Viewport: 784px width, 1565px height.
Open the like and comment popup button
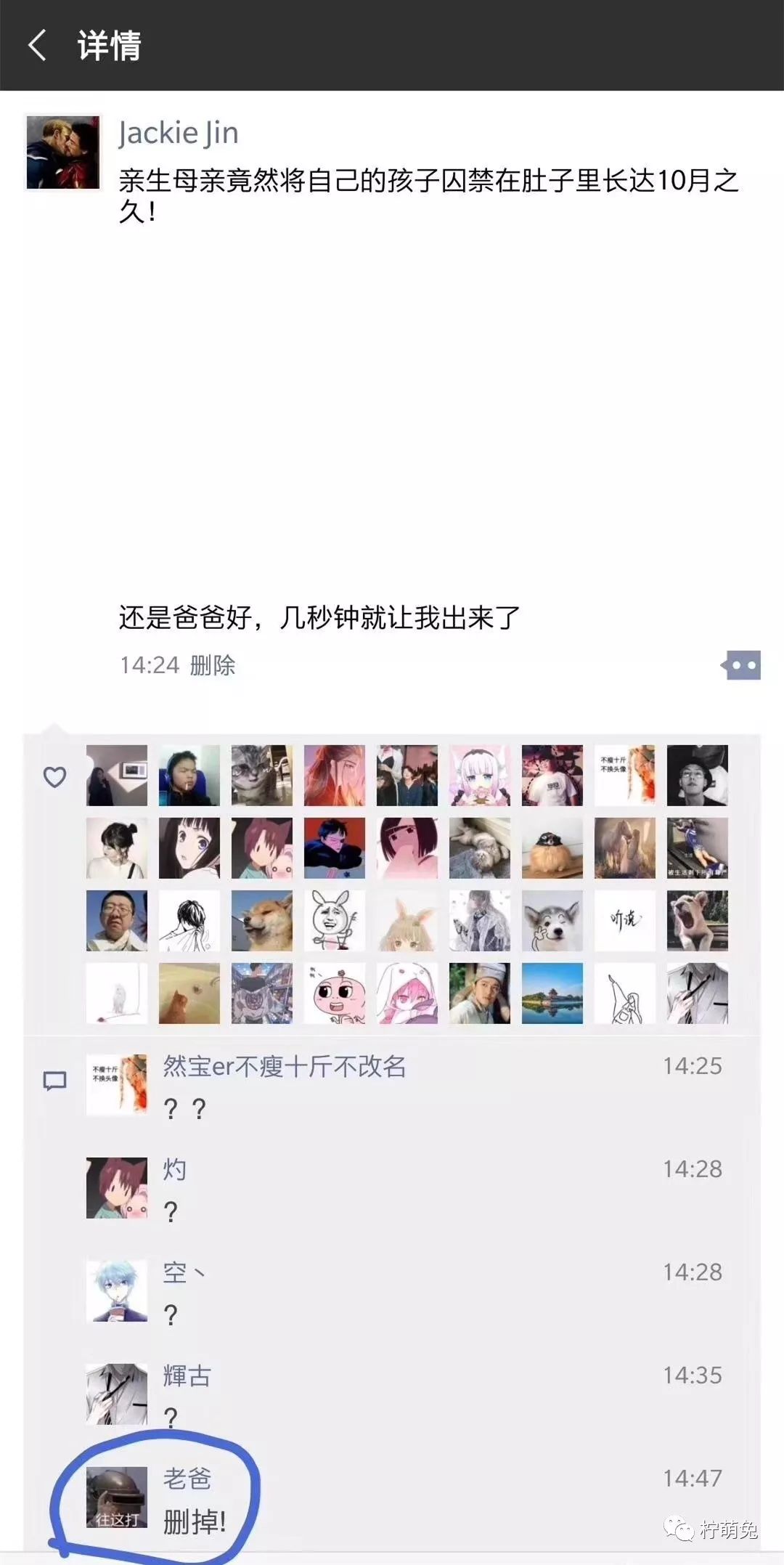click(741, 665)
